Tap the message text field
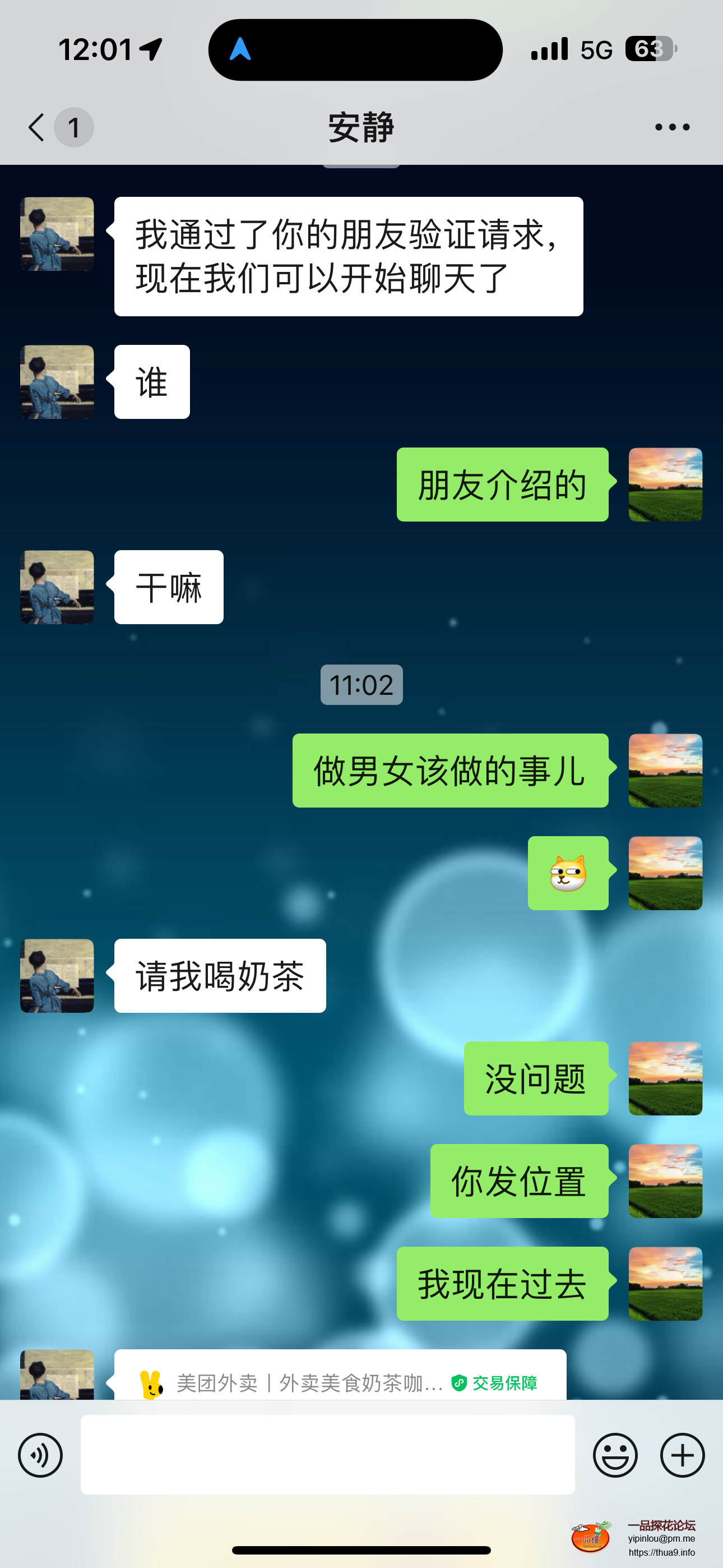 (327, 1455)
